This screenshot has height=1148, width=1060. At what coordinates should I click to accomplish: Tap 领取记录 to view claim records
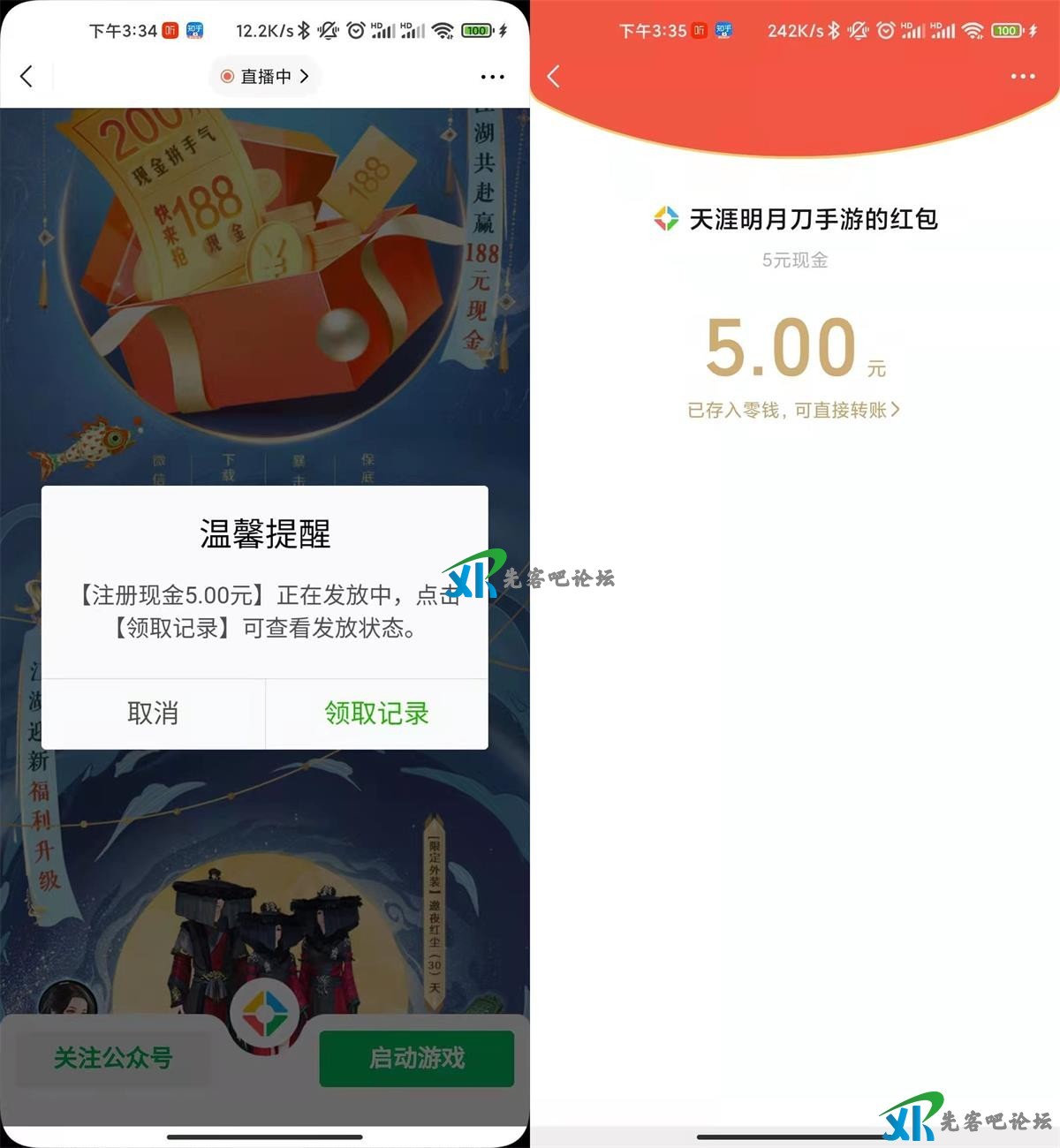click(x=376, y=713)
